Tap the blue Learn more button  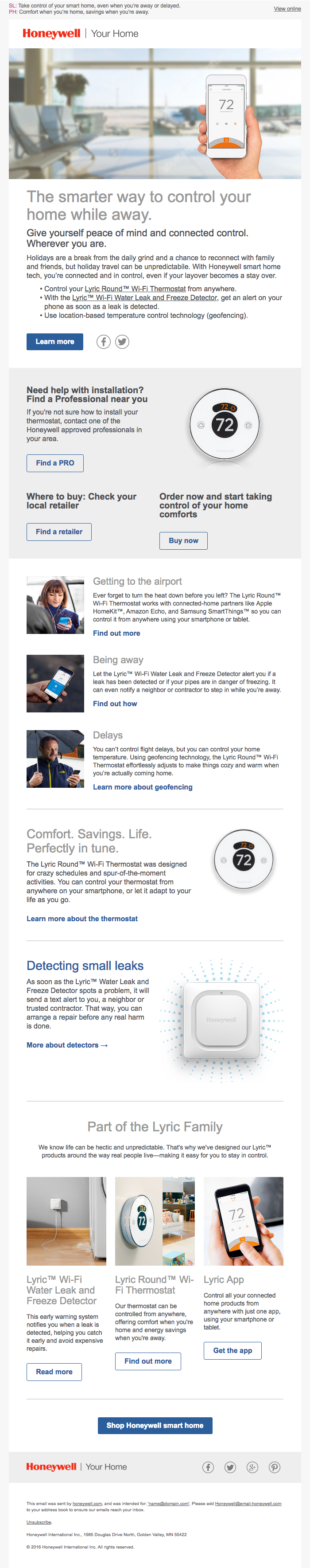(x=55, y=341)
